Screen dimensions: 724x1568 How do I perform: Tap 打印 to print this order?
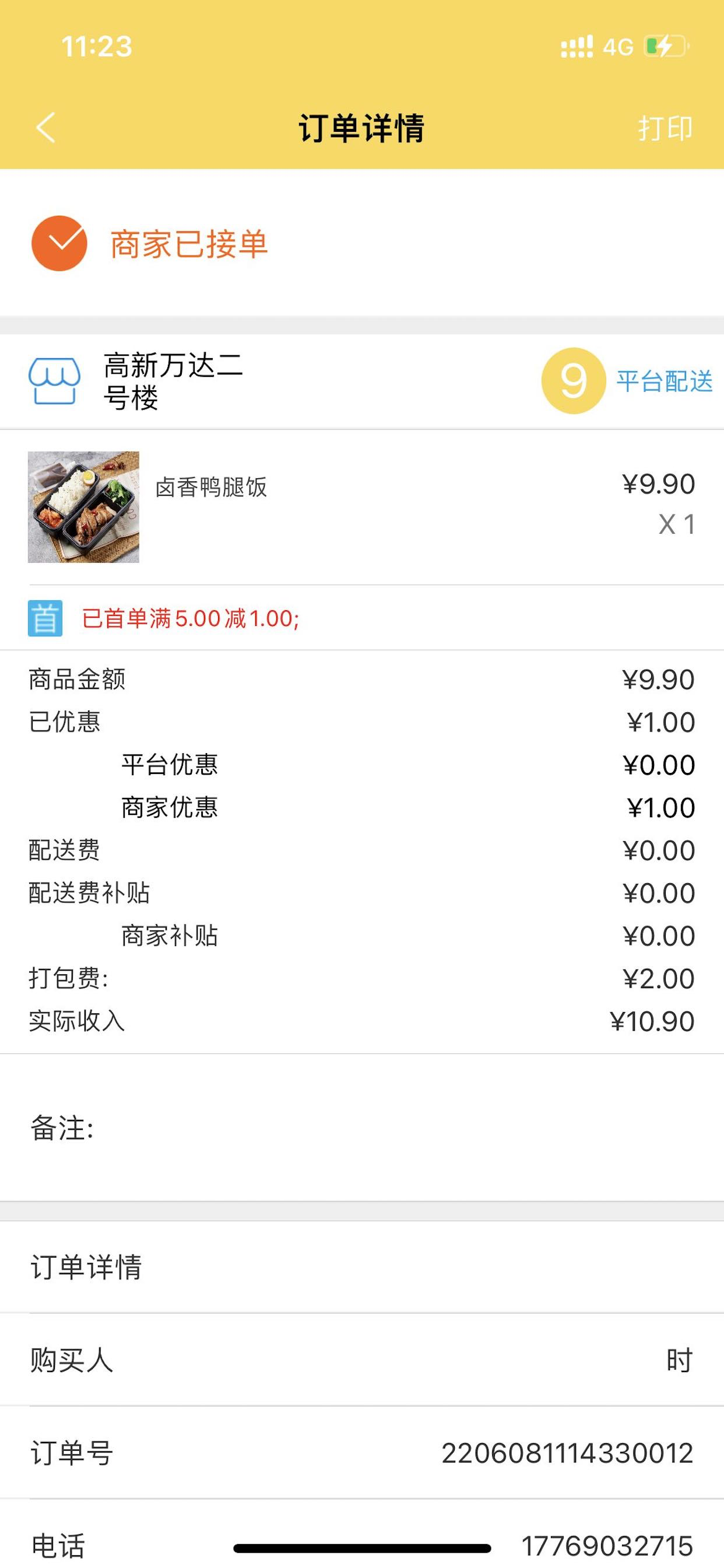(x=665, y=128)
